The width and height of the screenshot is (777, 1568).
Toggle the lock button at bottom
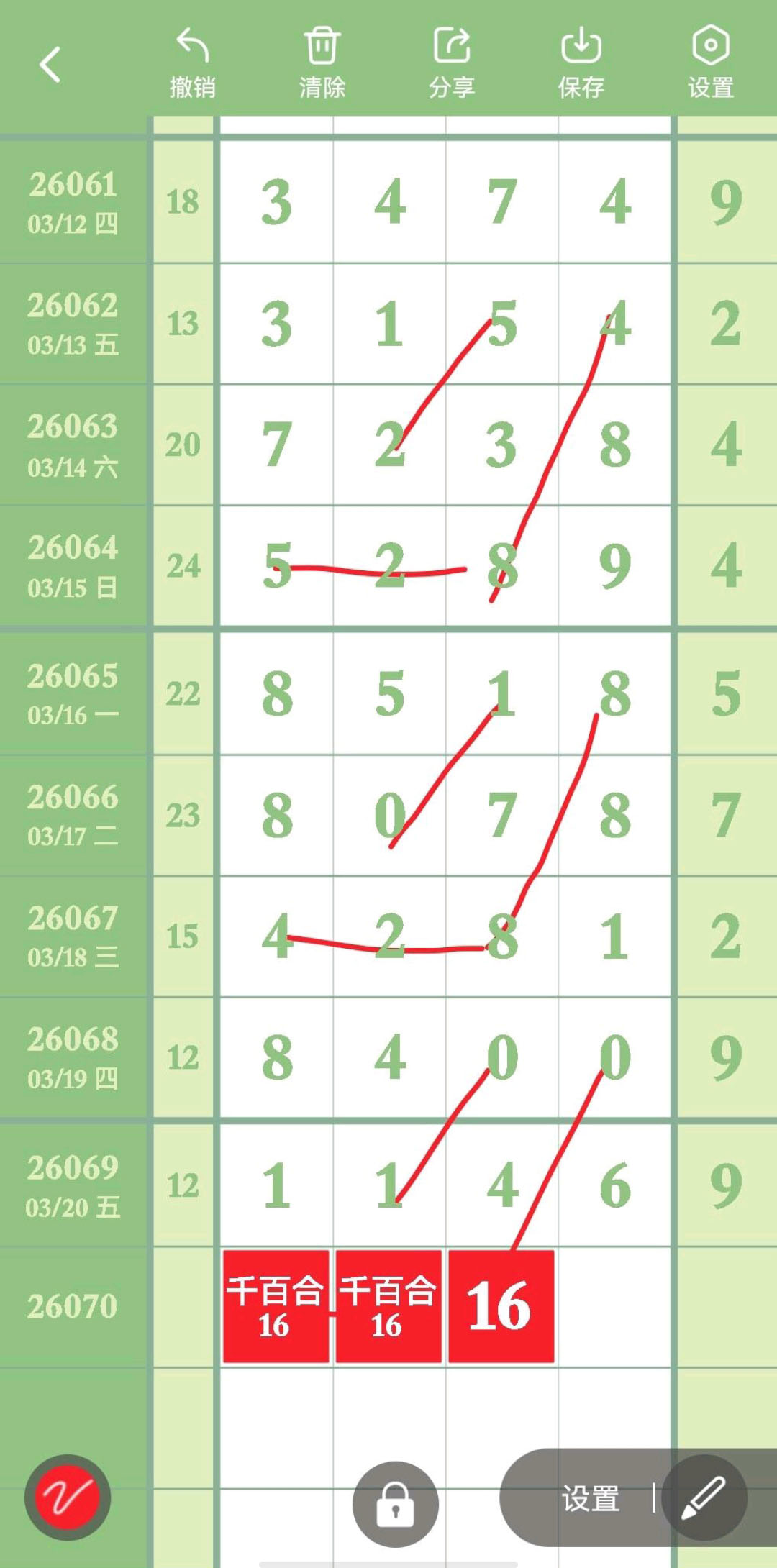tap(395, 1504)
